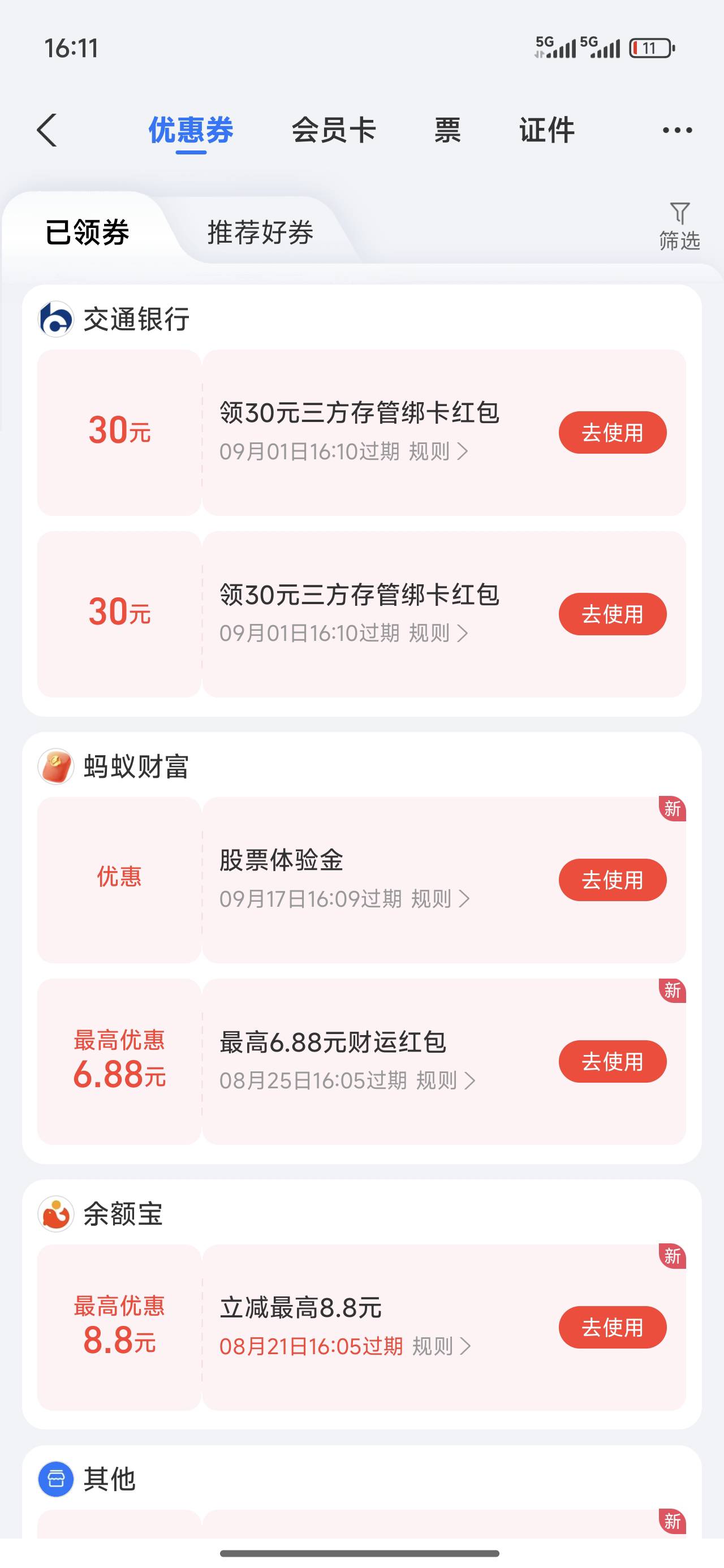View 规则 for the 最高6.88元财运红包
Image resolution: width=724 pixels, height=1568 pixels.
click(x=445, y=1080)
